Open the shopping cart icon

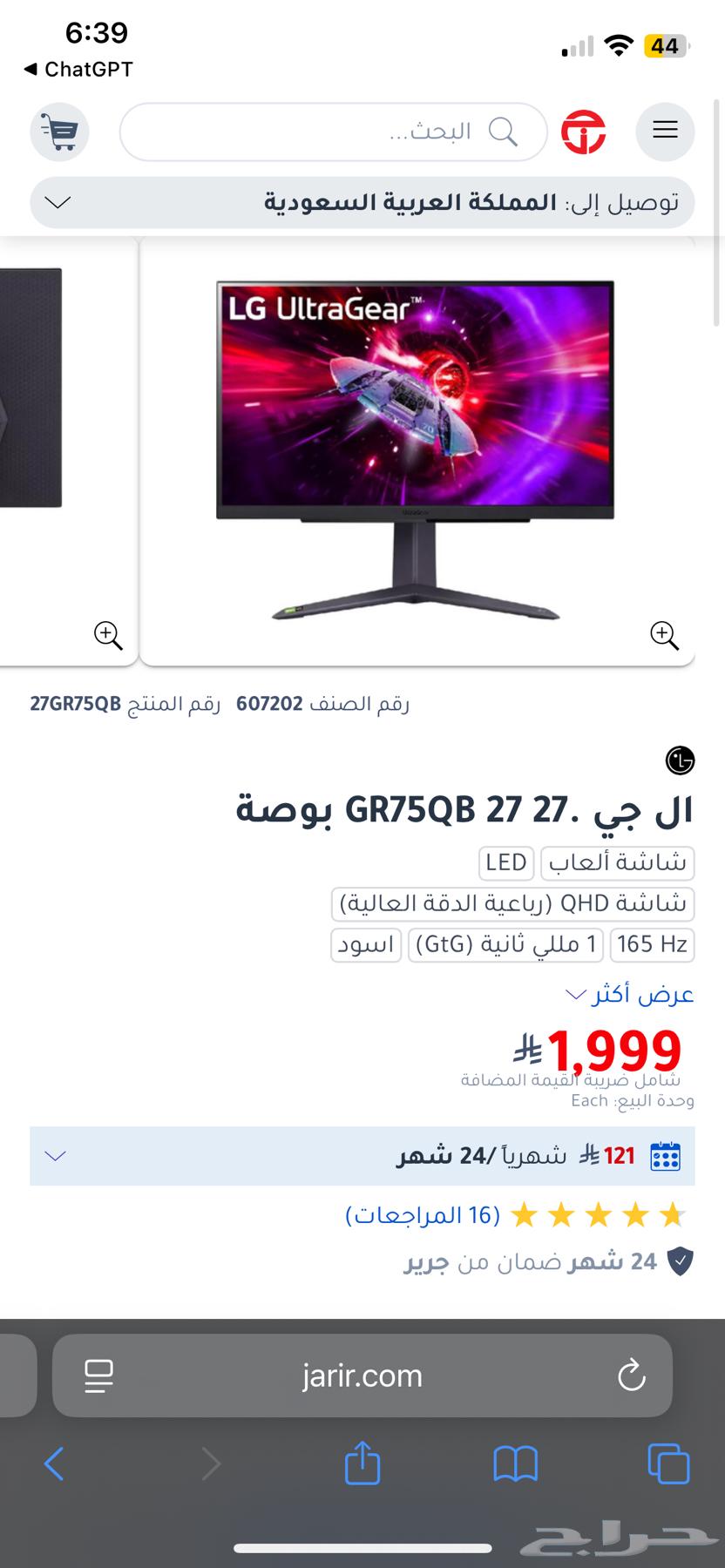[58, 132]
